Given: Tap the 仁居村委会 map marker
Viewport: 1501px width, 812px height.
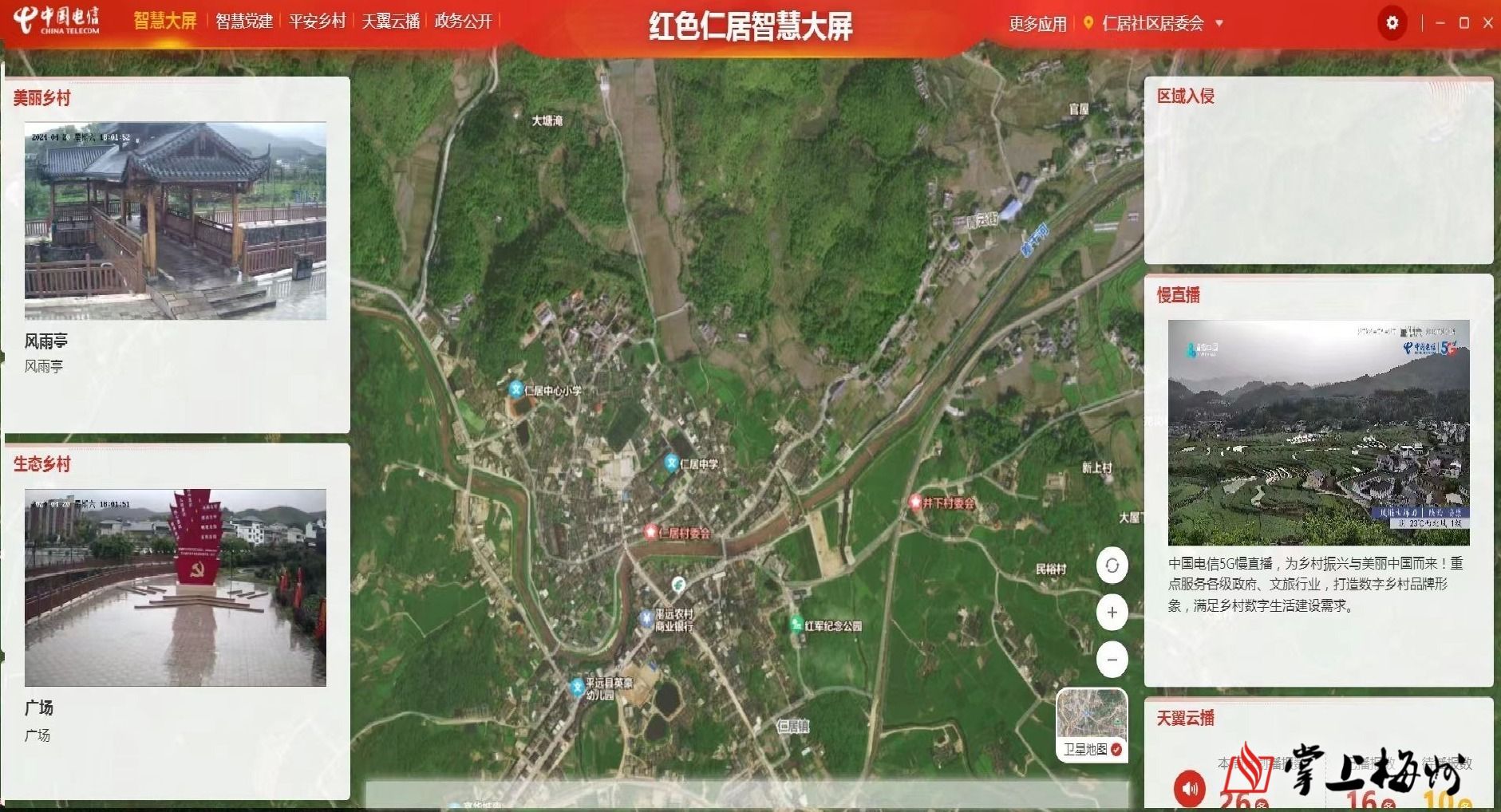Looking at the screenshot, I should click(x=651, y=532).
